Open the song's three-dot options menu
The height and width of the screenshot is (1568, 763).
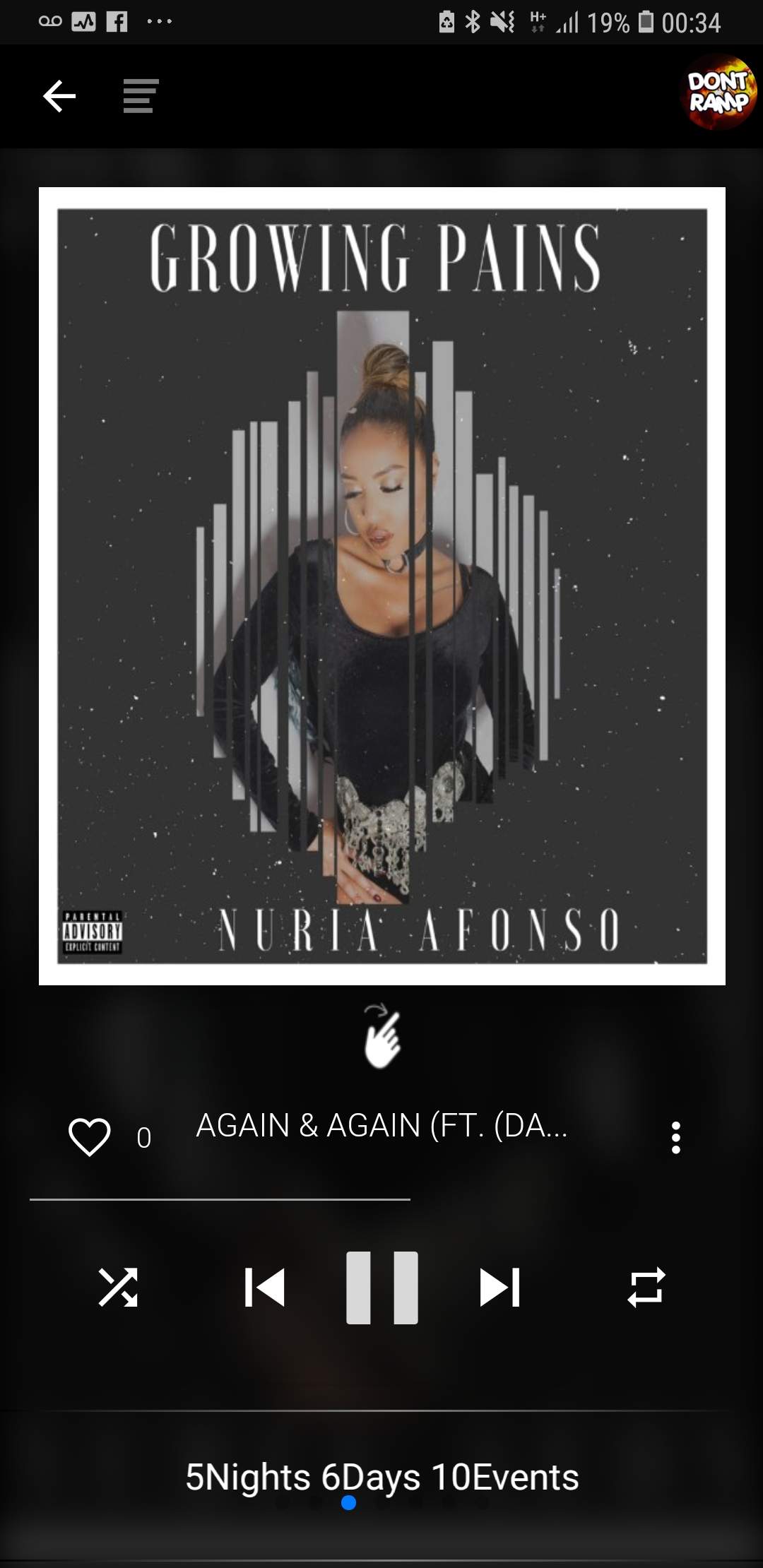[676, 1137]
